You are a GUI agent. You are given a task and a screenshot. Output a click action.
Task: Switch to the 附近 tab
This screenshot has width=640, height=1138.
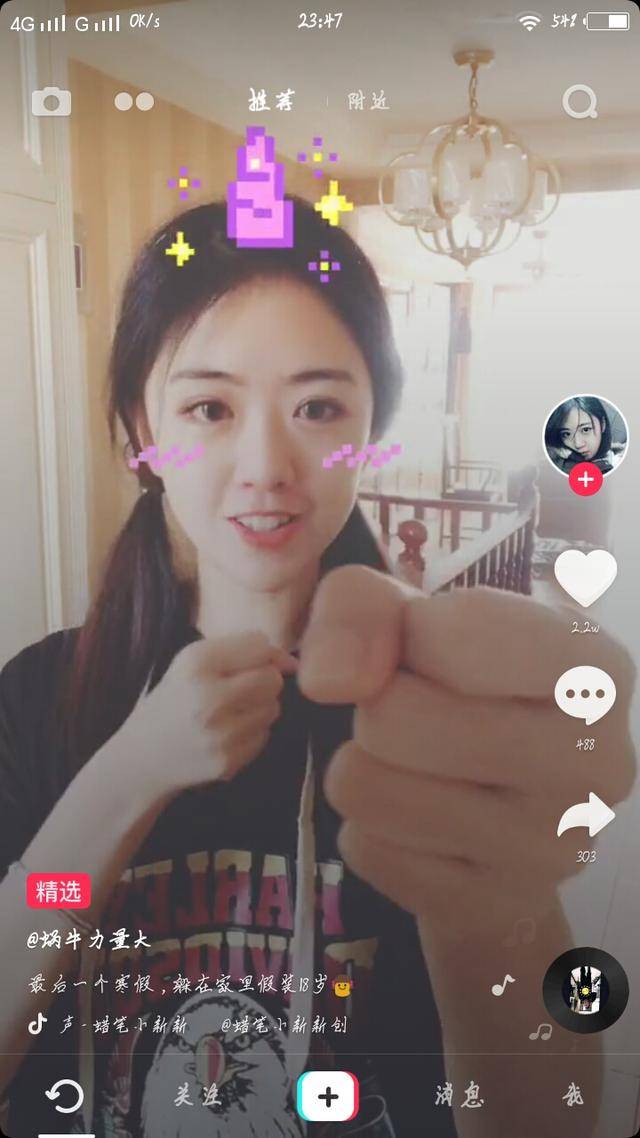coord(368,101)
